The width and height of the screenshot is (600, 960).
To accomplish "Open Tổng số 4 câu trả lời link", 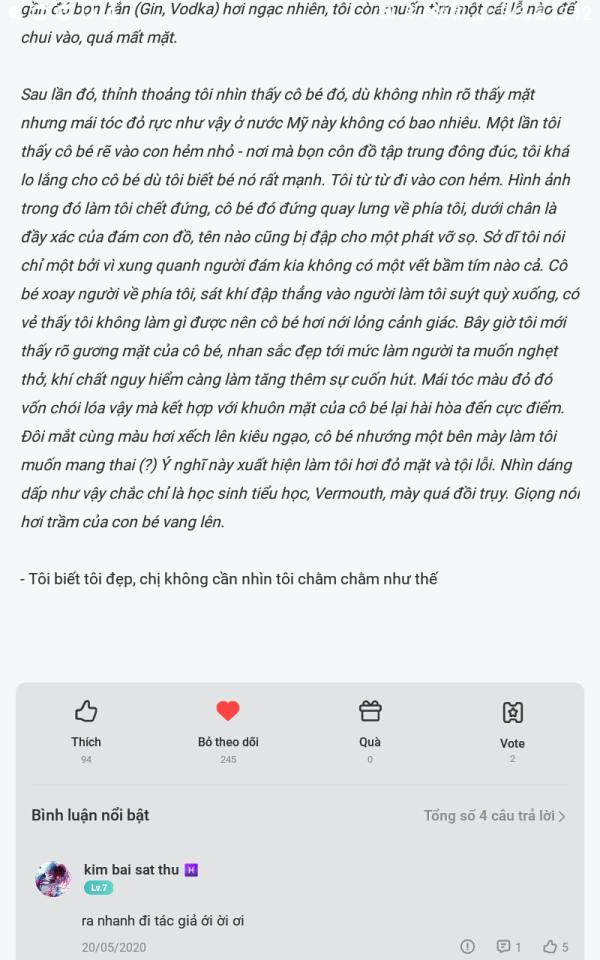I will tap(495, 816).
